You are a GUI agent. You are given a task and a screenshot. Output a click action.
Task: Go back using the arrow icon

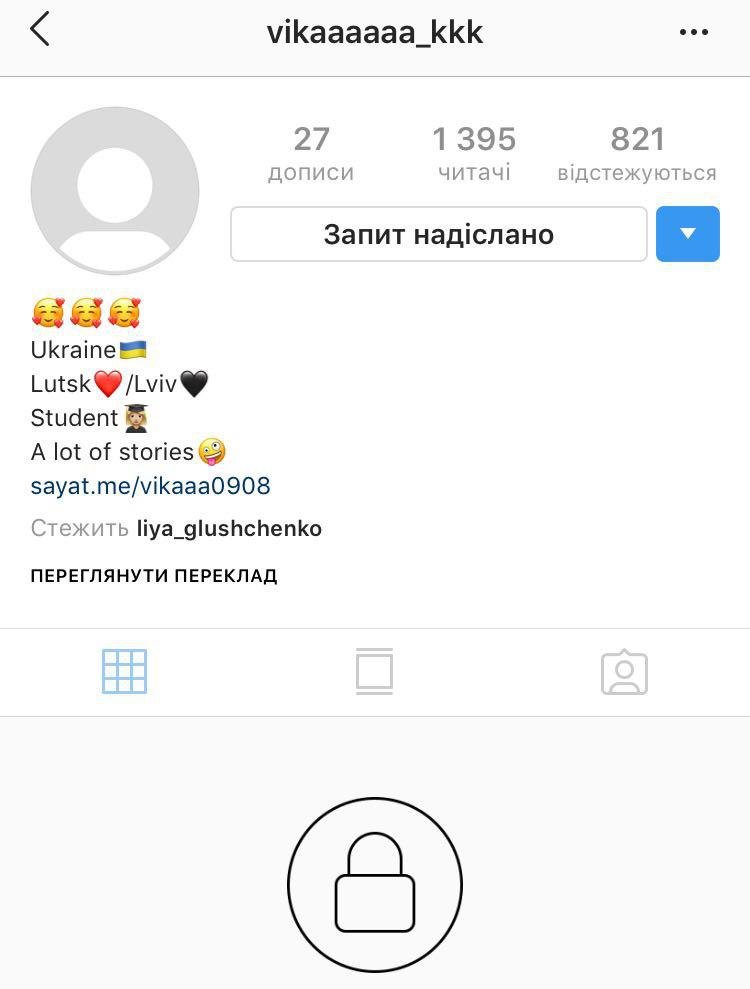tap(40, 30)
